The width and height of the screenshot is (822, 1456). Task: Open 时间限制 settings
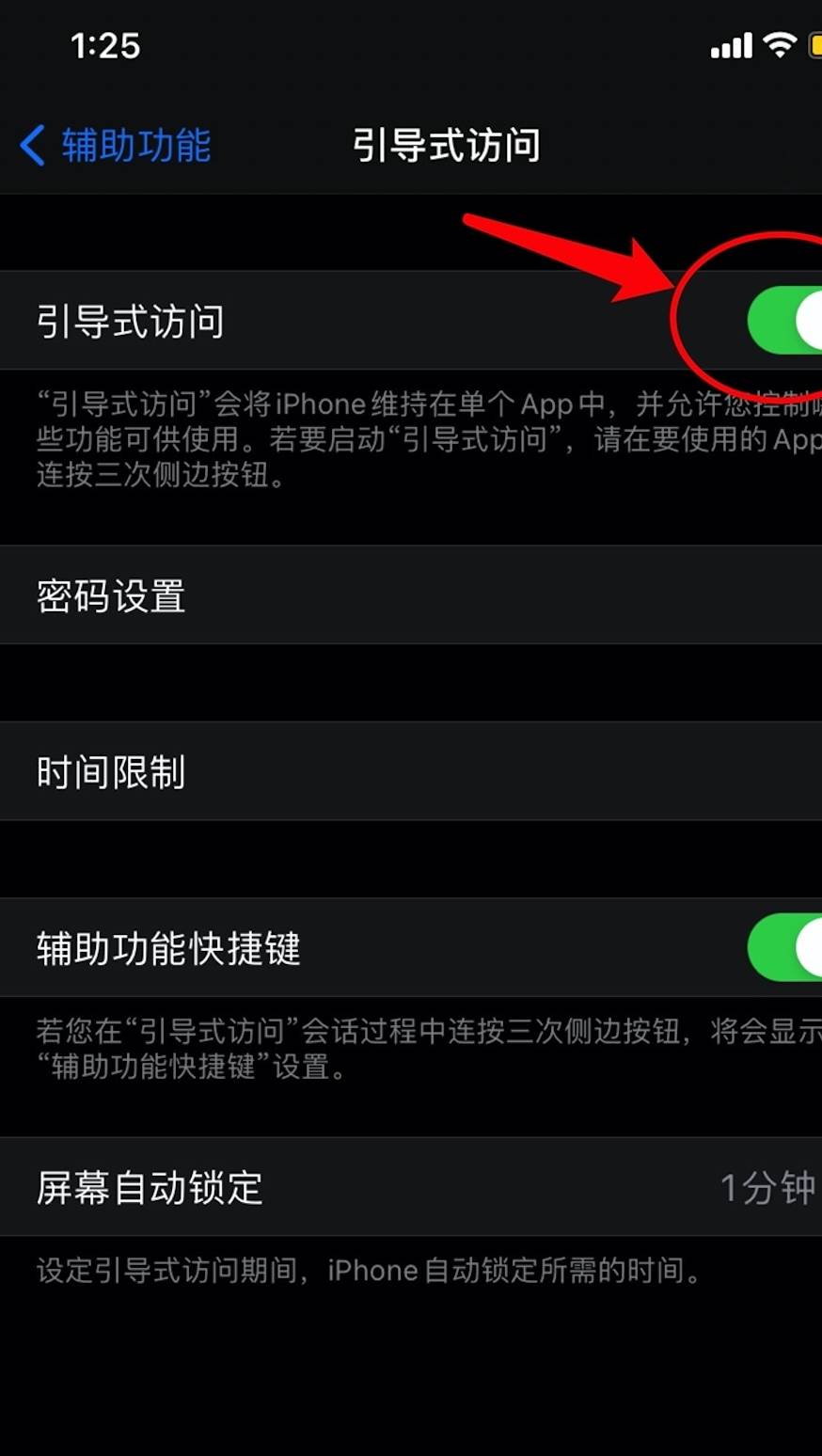coord(411,772)
